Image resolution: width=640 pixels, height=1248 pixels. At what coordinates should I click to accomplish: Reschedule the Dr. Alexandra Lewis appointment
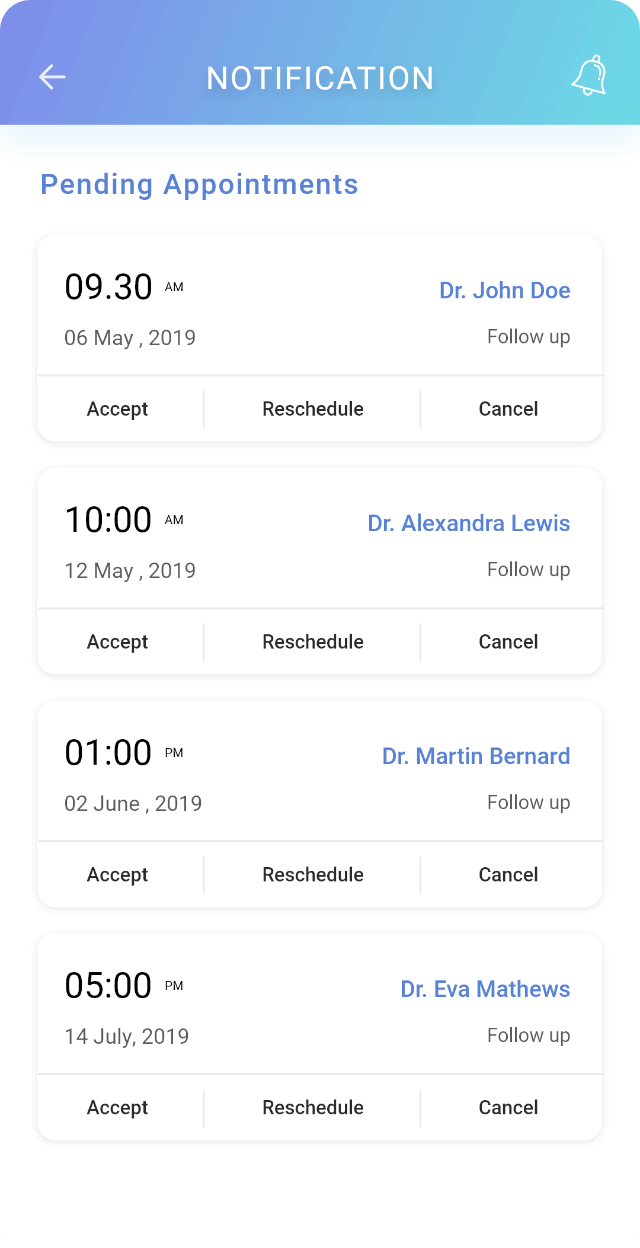(313, 642)
